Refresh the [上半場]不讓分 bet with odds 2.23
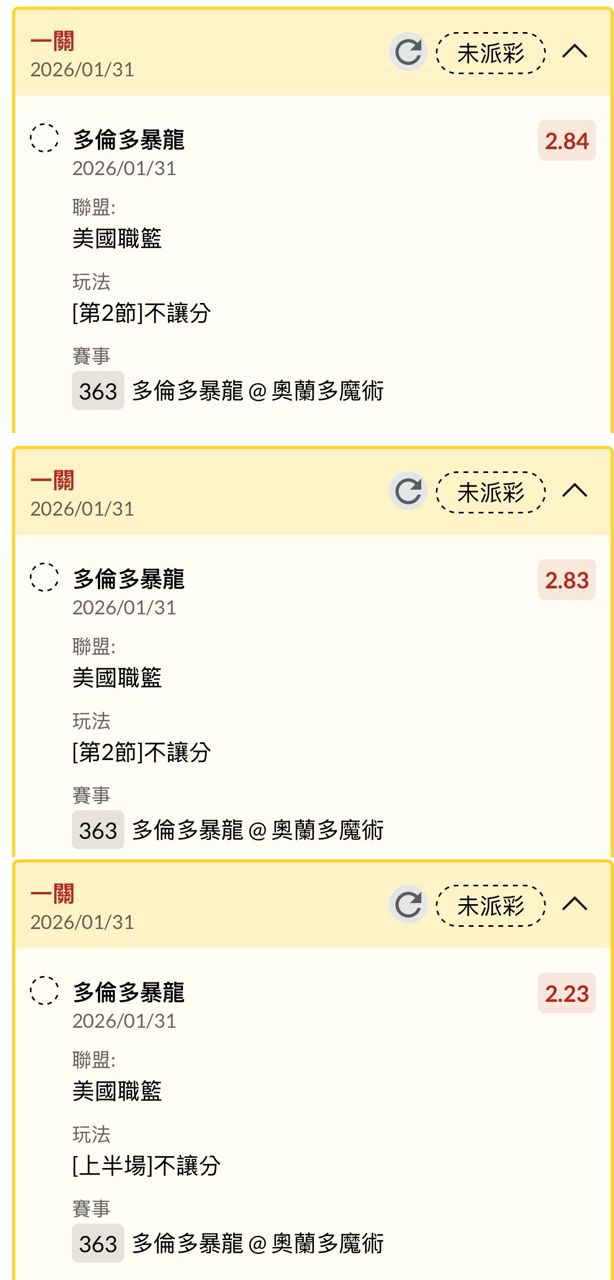This screenshot has width=614, height=1280. coord(407,905)
